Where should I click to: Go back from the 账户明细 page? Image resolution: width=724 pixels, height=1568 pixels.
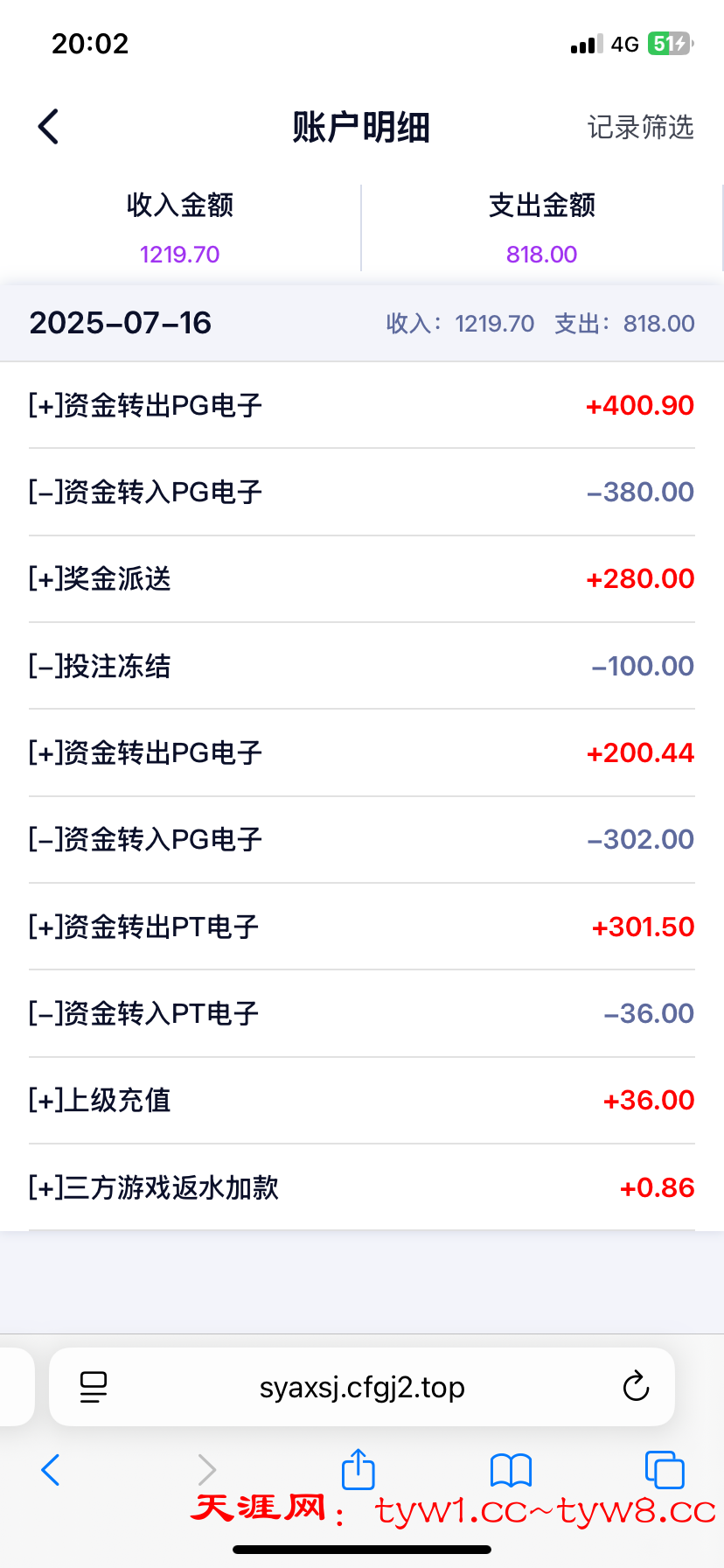(49, 127)
